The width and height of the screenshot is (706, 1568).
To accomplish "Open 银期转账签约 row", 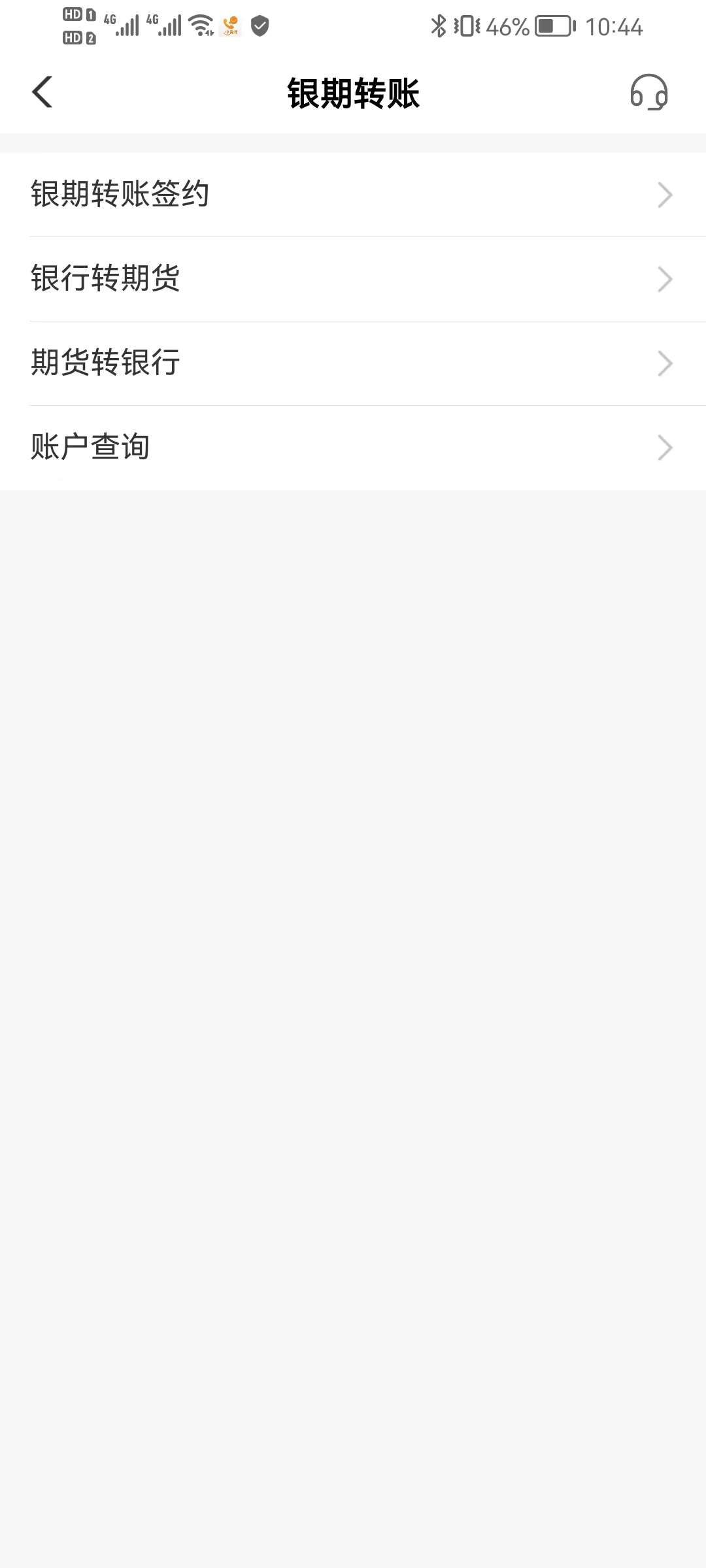I will [x=353, y=195].
